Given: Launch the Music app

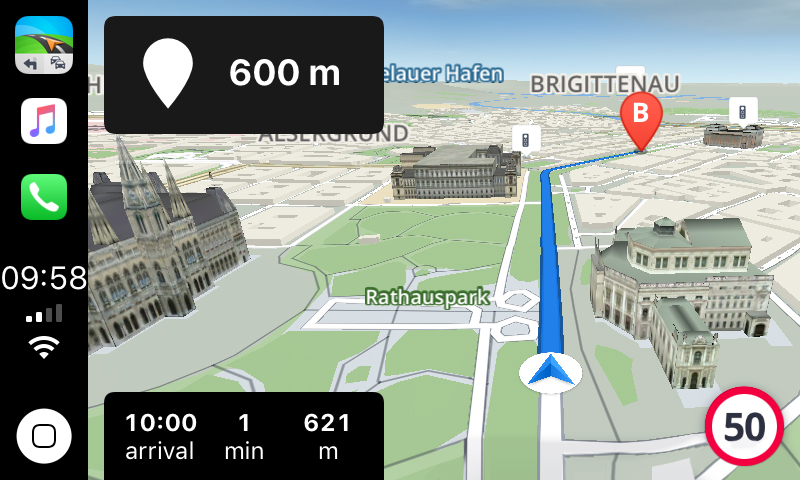Looking at the screenshot, I should coord(44,121).
